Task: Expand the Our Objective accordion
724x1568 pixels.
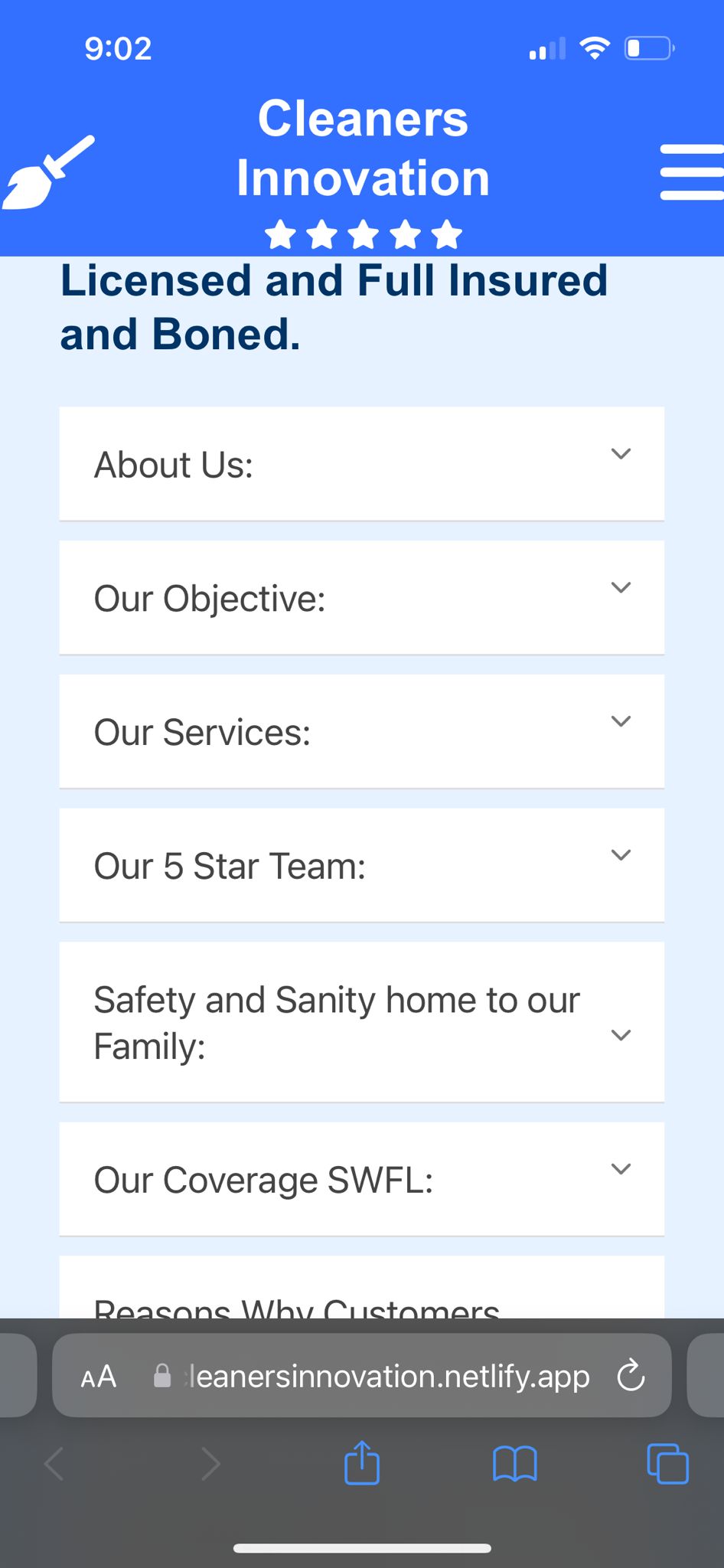Action: [x=361, y=598]
